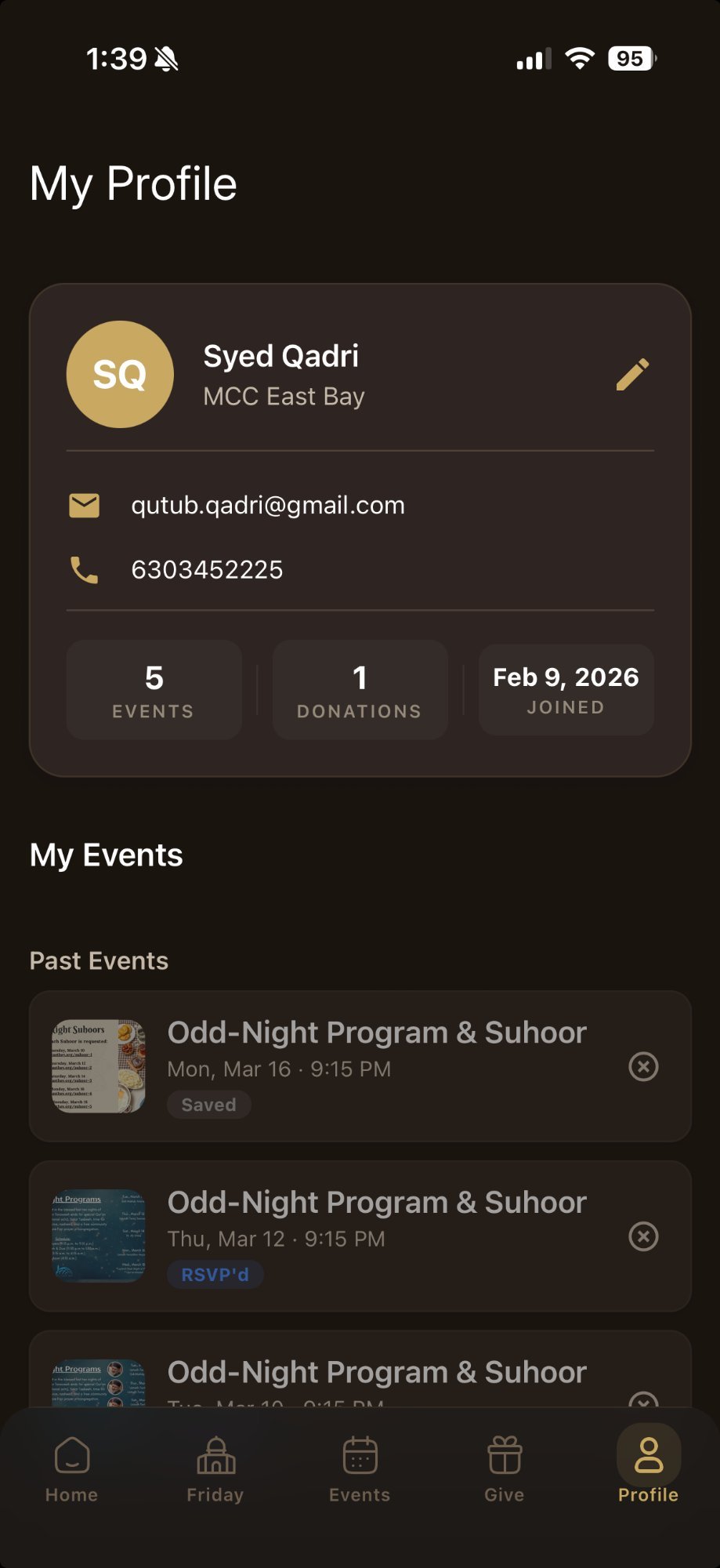
Task: Tap the Give gift icon
Action: (x=504, y=1466)
